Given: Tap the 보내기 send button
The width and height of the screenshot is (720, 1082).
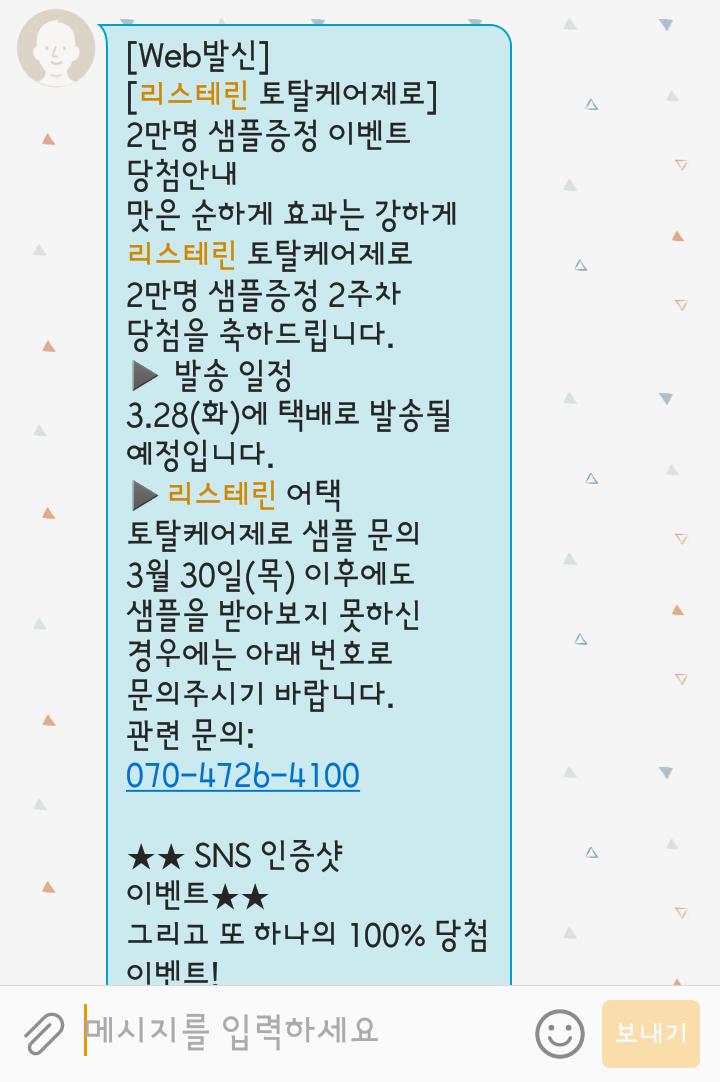Looking at the screenshot, I should click(x=650, y=1033).
